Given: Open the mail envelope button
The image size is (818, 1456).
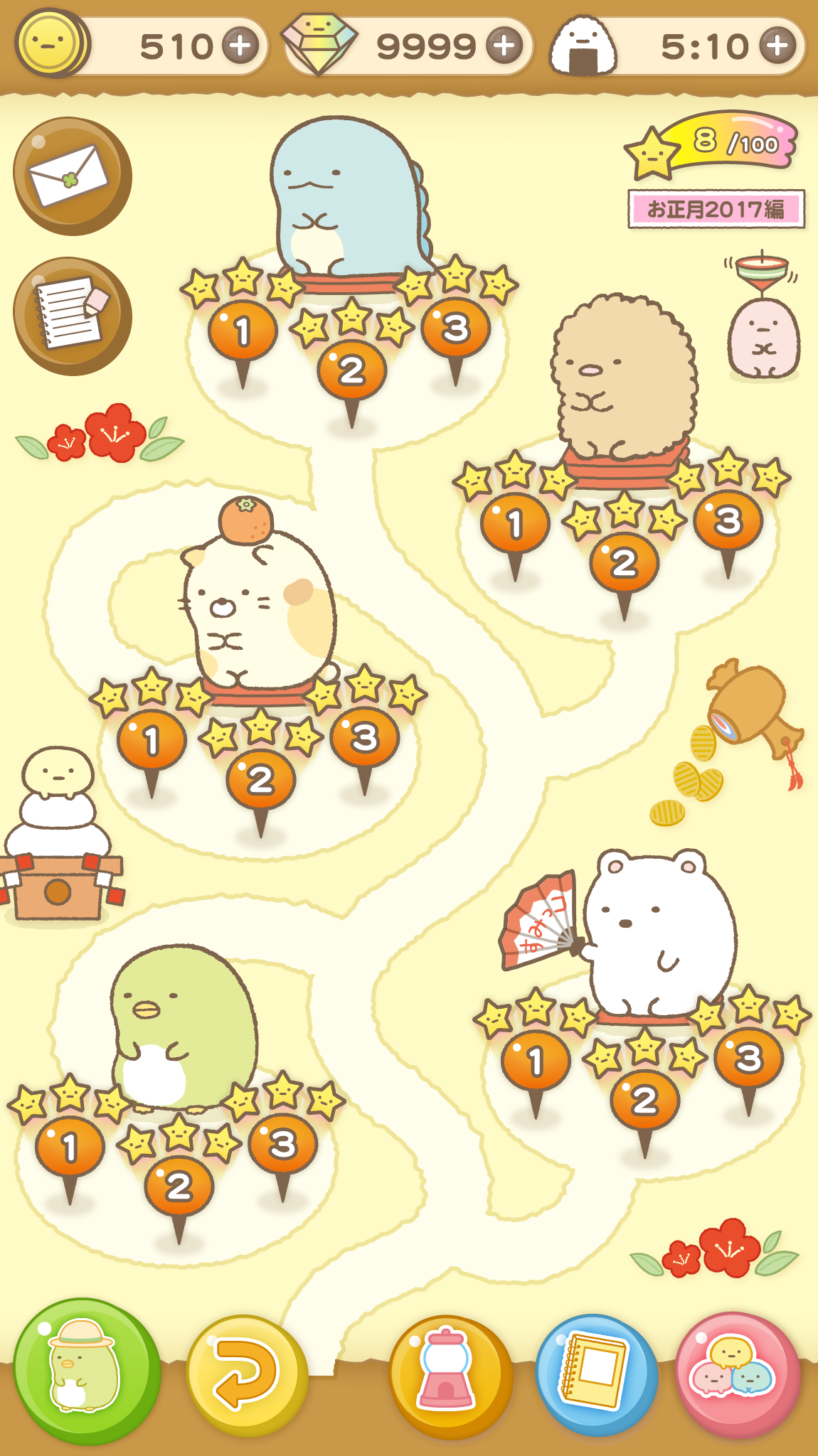Looking at the screenshot, I should (72, 176).
